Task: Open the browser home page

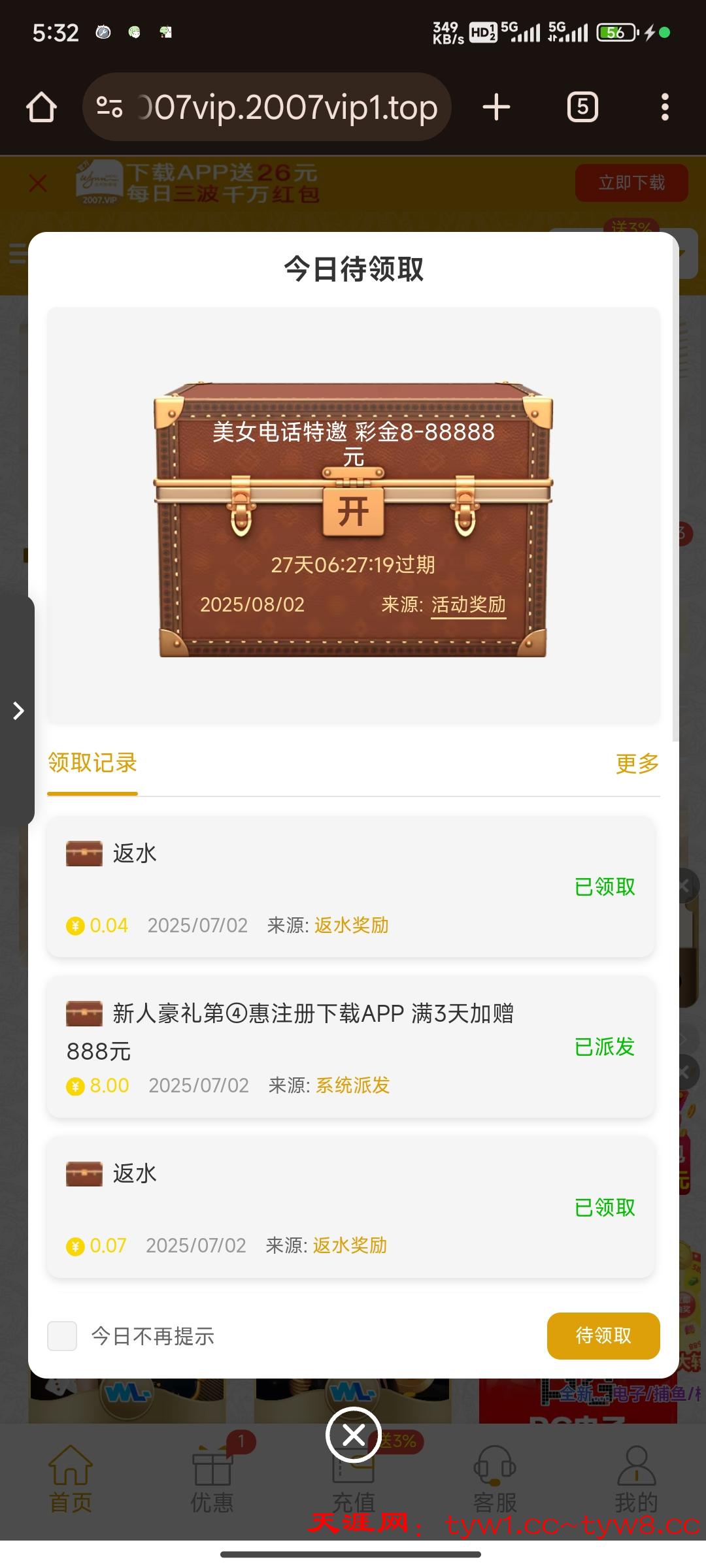Action: point(41,107)
